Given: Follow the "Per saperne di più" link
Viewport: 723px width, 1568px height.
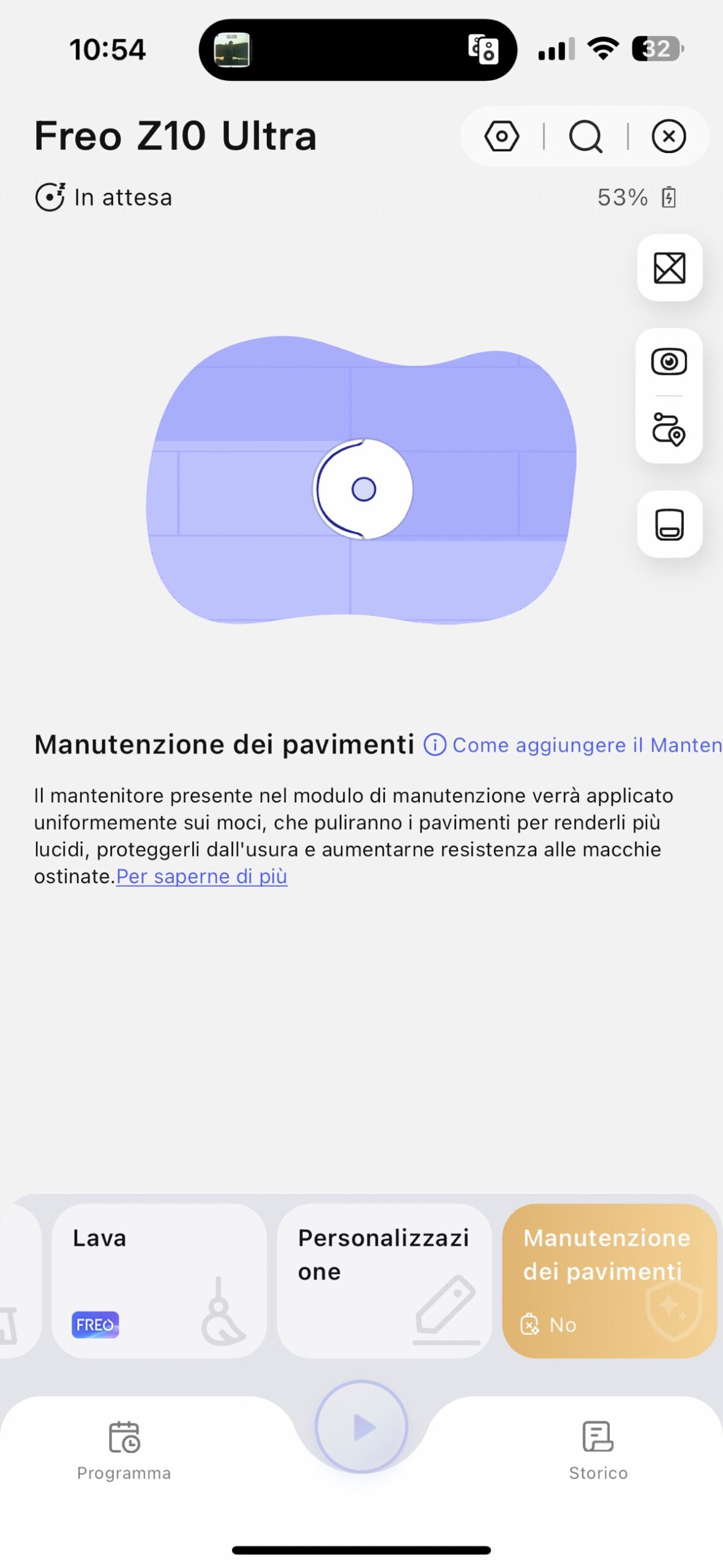Looking at the screenshot, I should coord(201,876).
